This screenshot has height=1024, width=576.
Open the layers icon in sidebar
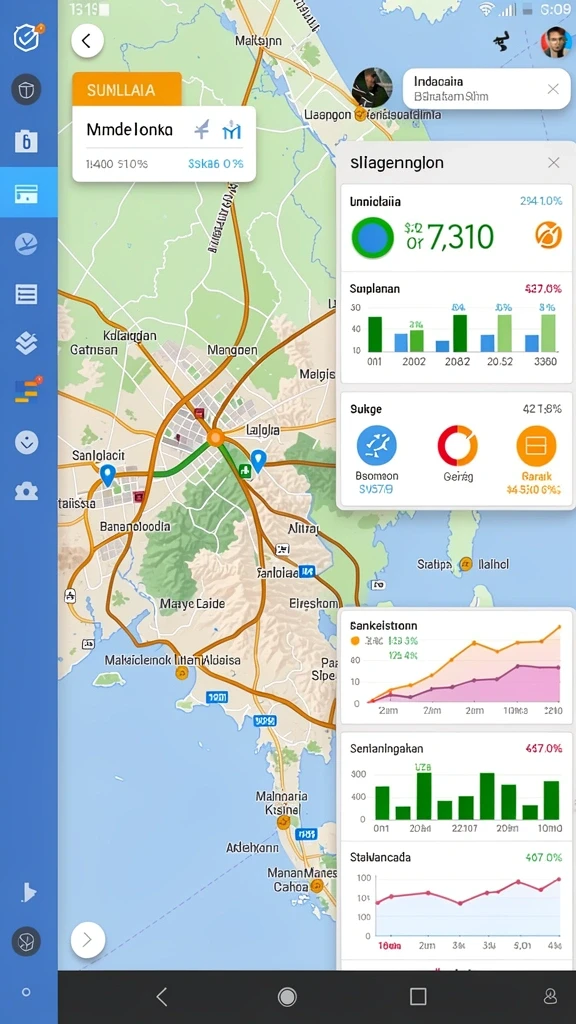click(x=26, y=343)
